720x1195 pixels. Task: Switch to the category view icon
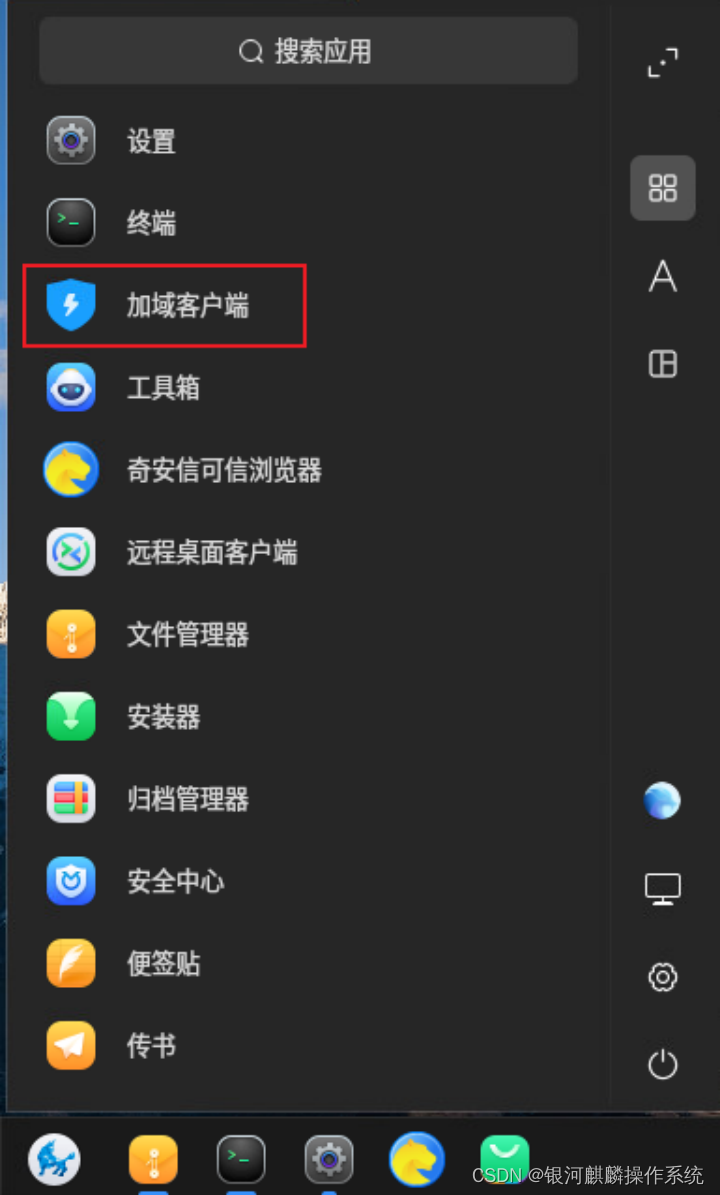pos(662,364)
